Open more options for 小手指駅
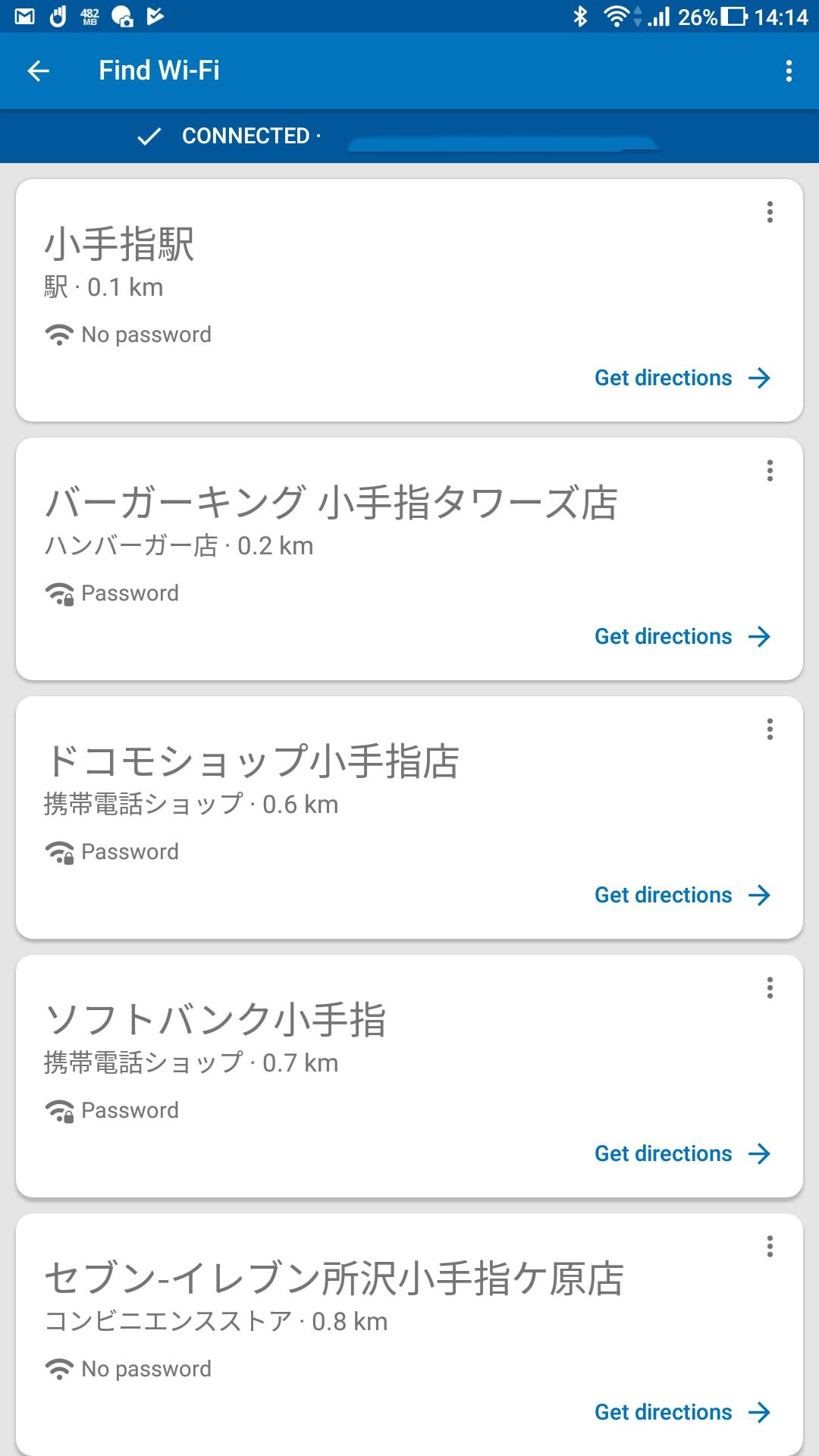 pyautogui.click(x=770, y=212)
